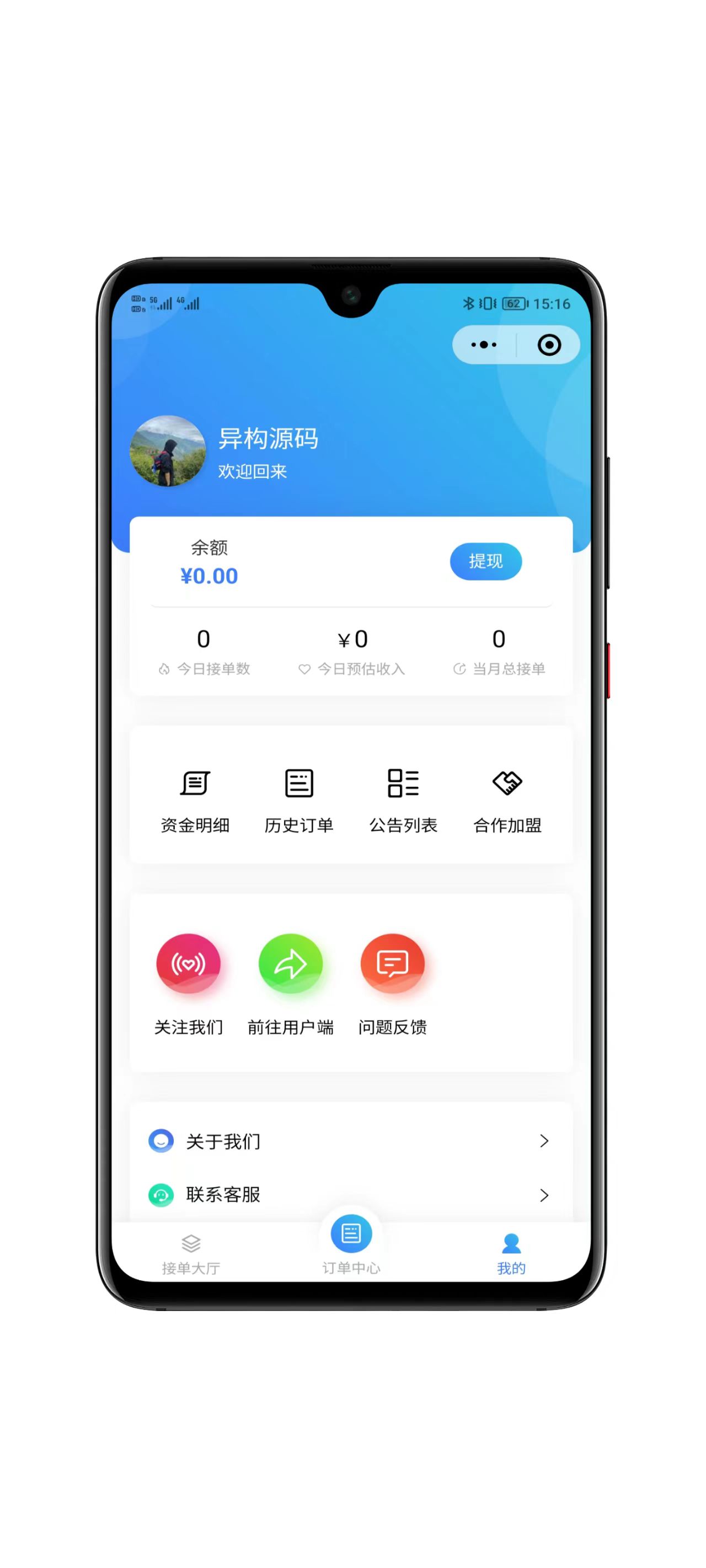Close the mini program via target icon
706x1568 pixels.
click(549, 345)
